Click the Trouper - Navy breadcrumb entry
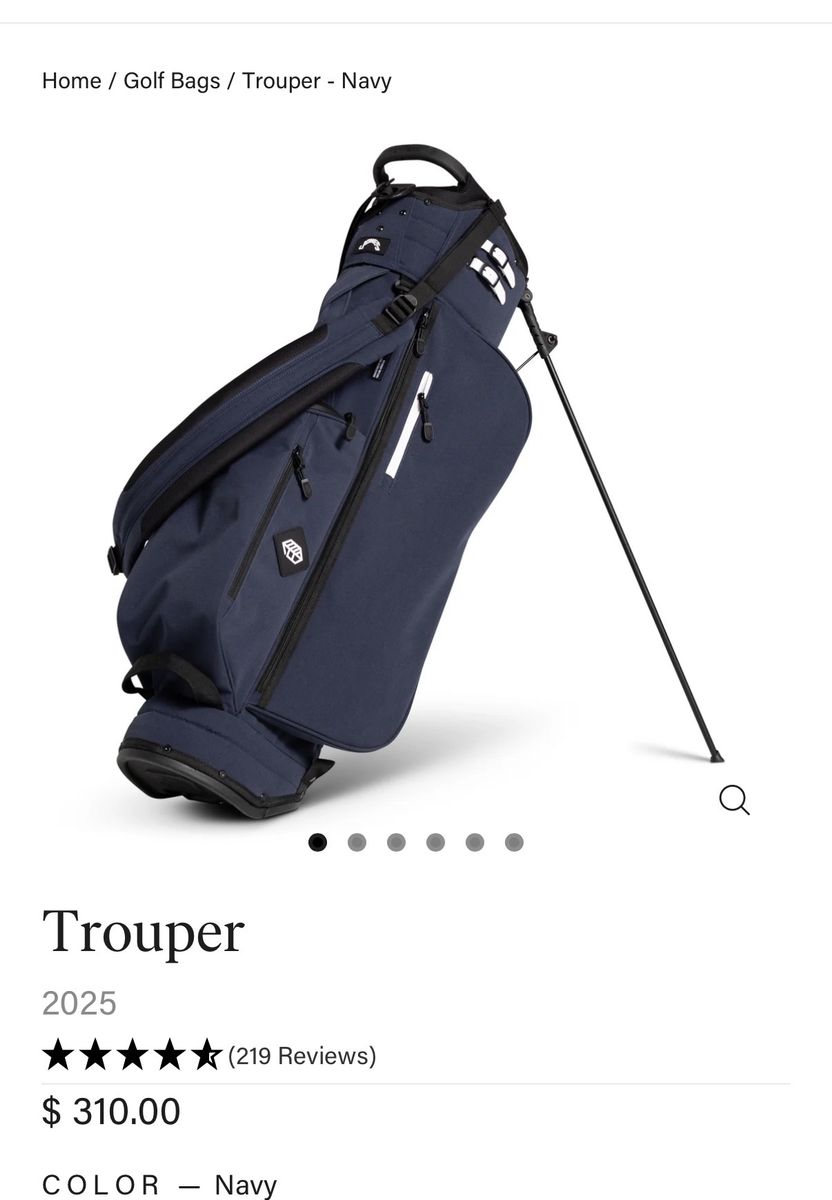 (x=316, y=81)
